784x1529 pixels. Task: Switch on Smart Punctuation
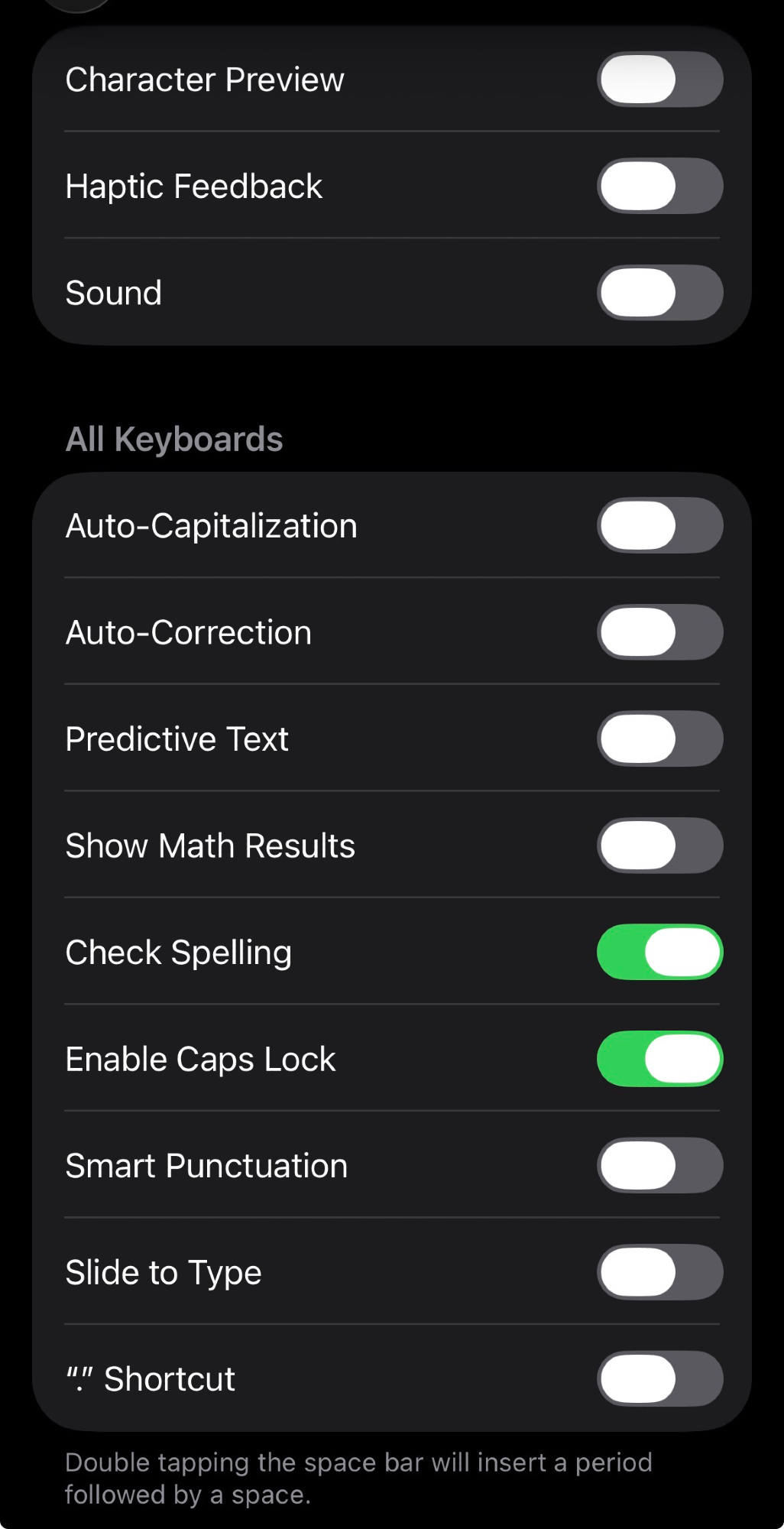point(659,1166)
